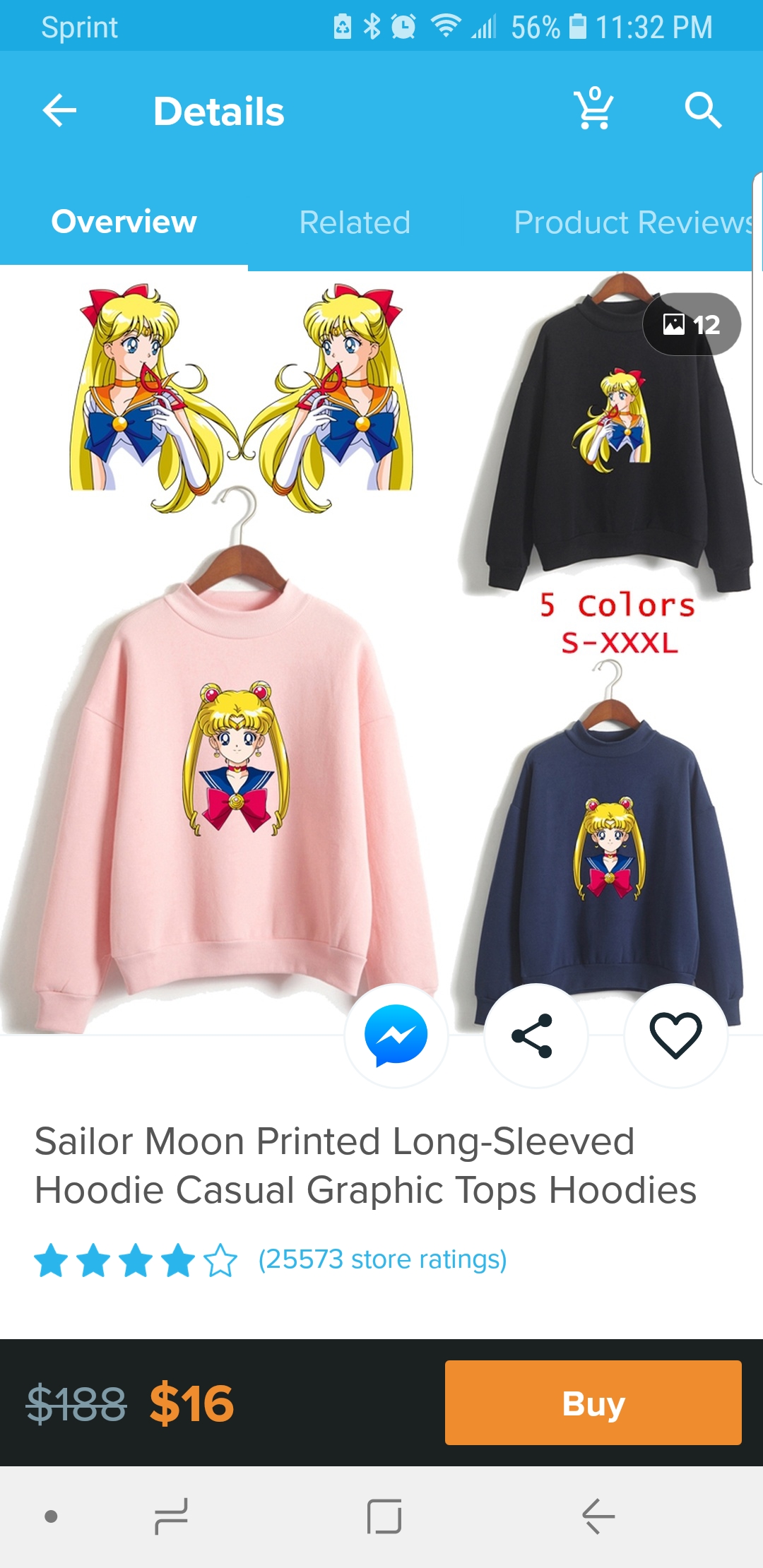Switch to the Product Reviews tab
Viewport: 763px width, 1568px height.
(634, 222)
